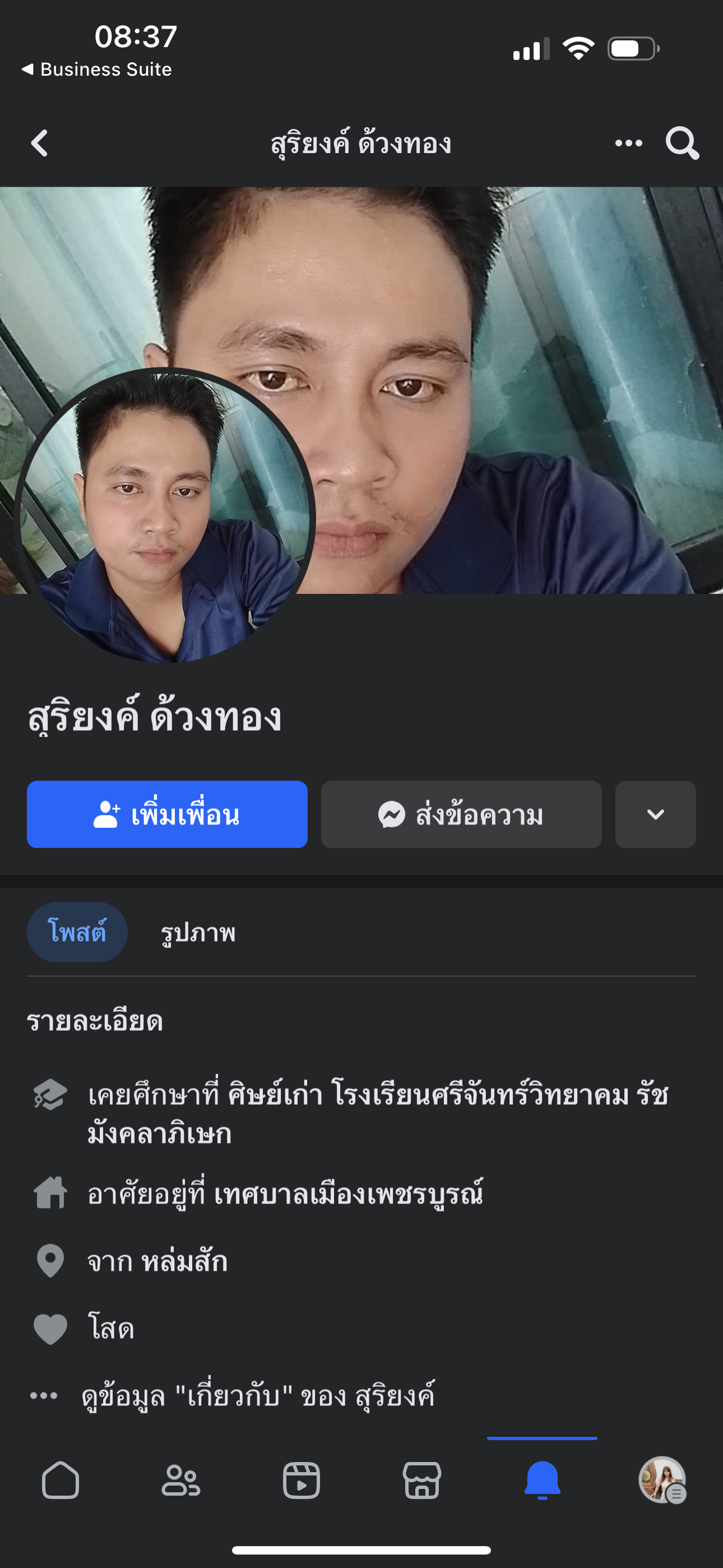Open hometown หล่มสัก

coord(184,1261)
